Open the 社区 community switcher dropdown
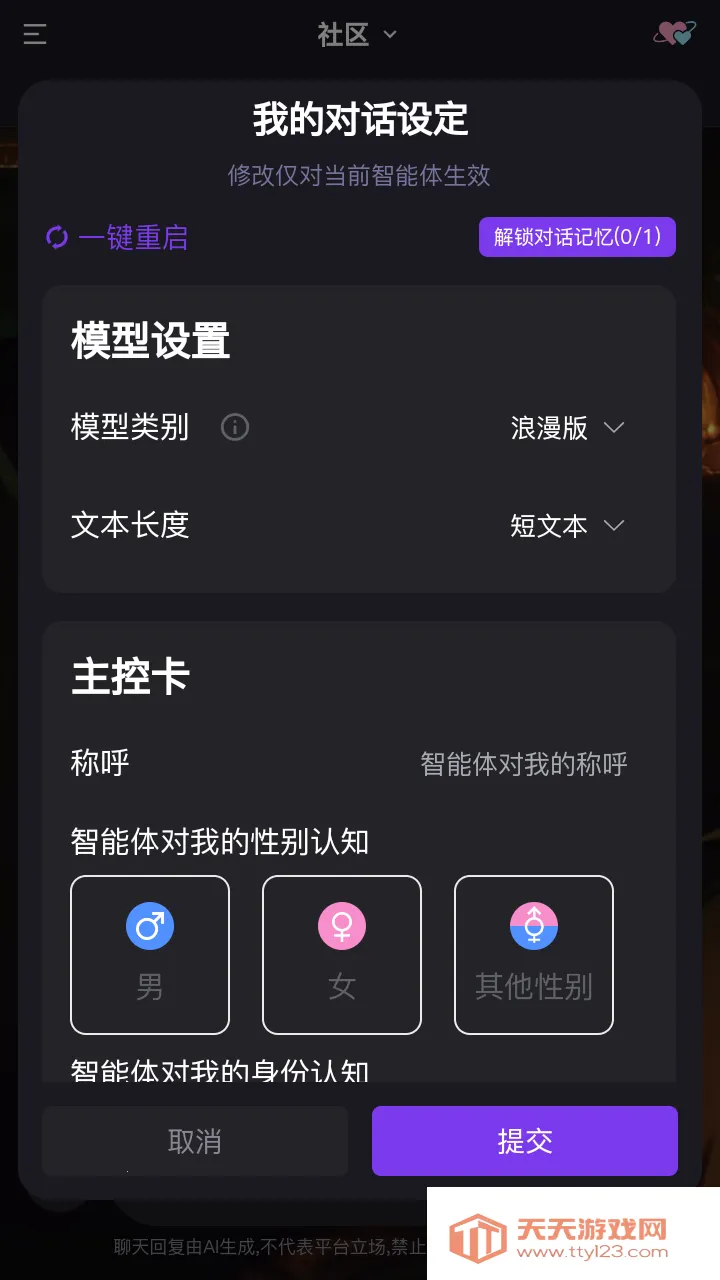The image size is (720, 1280). coord(356,33)
